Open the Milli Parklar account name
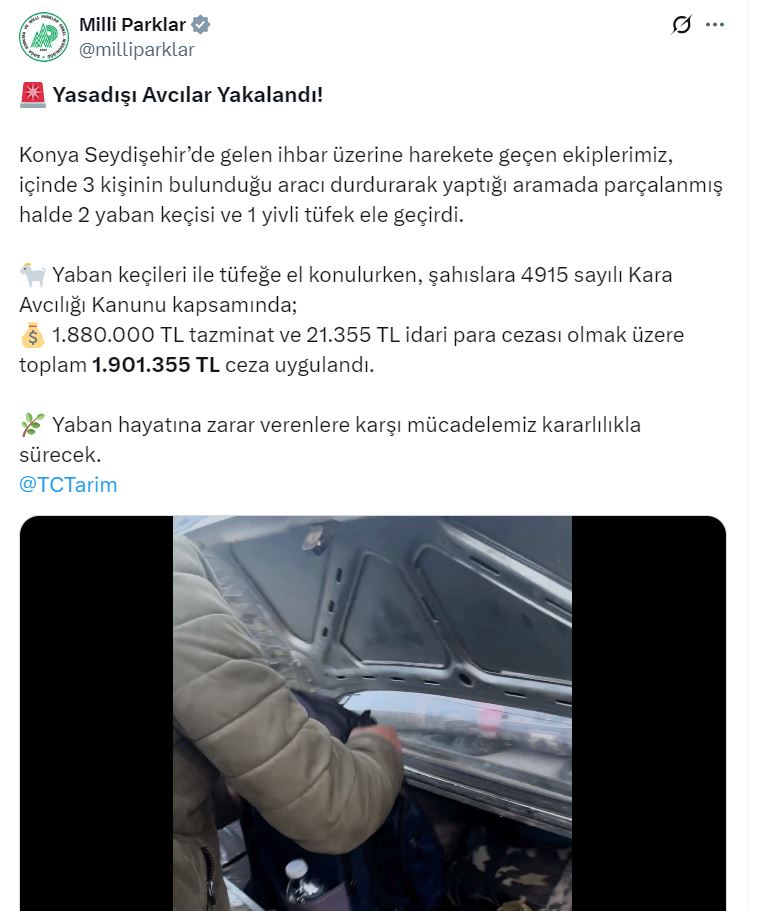This screenshot has width=757, height=911. point(134,25)
